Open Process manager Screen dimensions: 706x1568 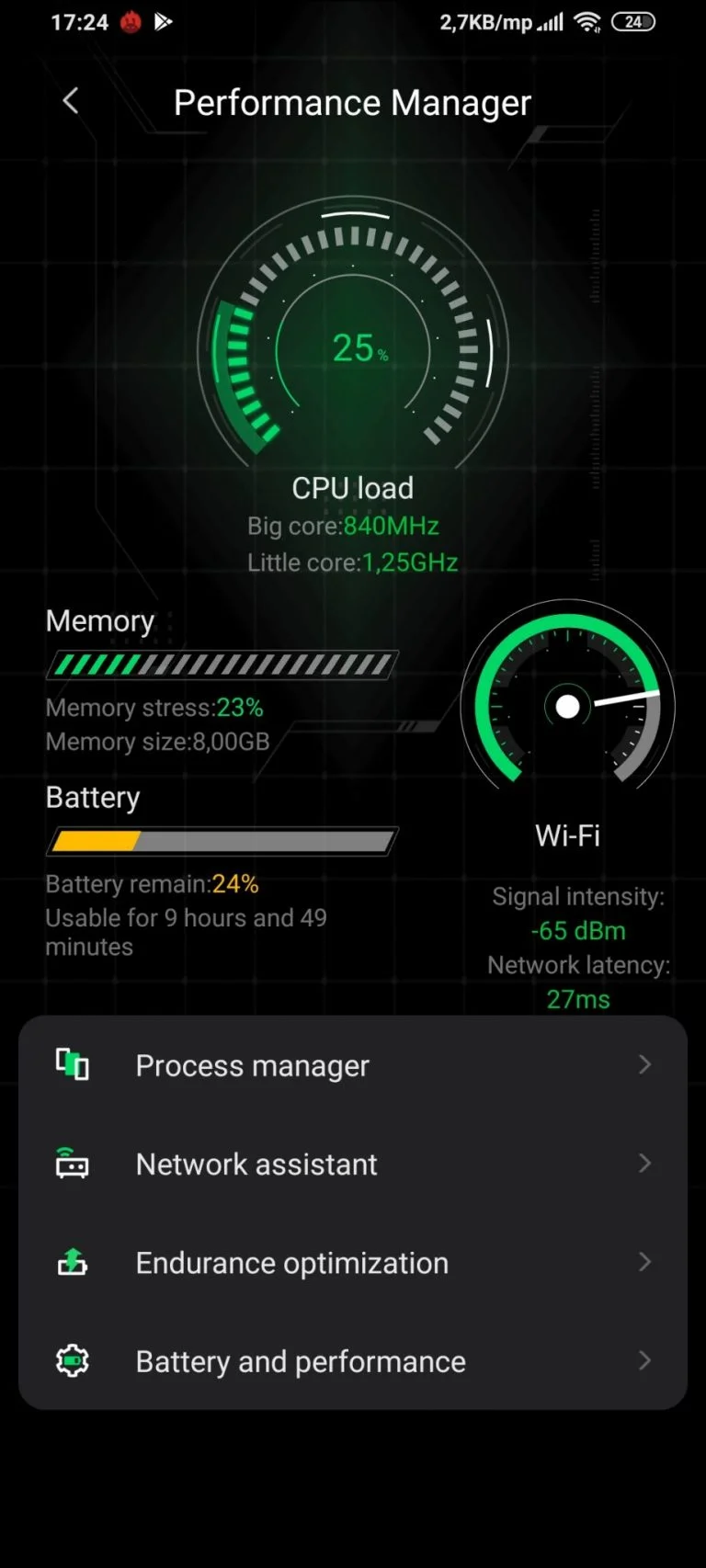coord(352,1065)
